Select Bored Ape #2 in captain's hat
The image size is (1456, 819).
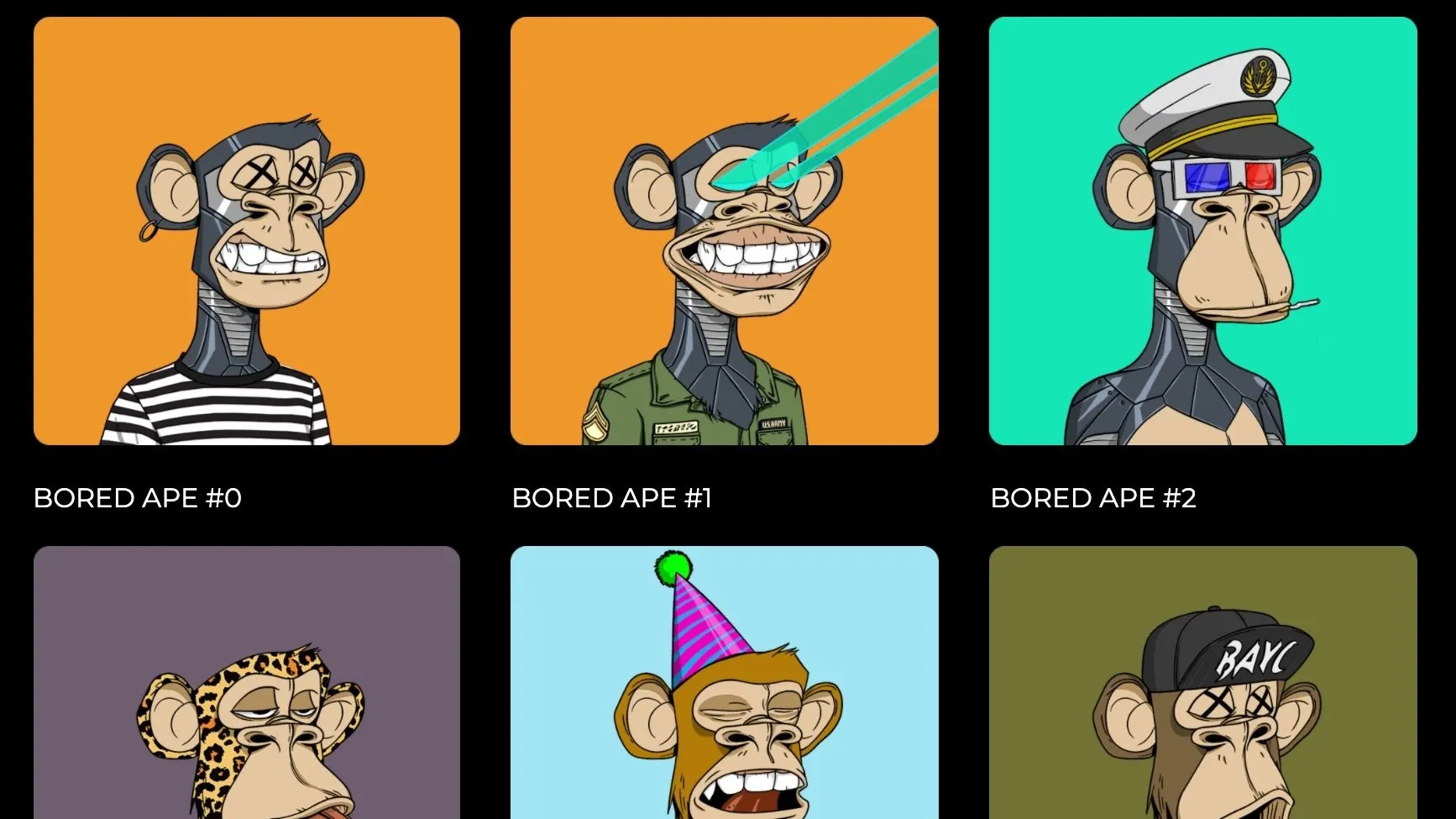[1202, 231]
